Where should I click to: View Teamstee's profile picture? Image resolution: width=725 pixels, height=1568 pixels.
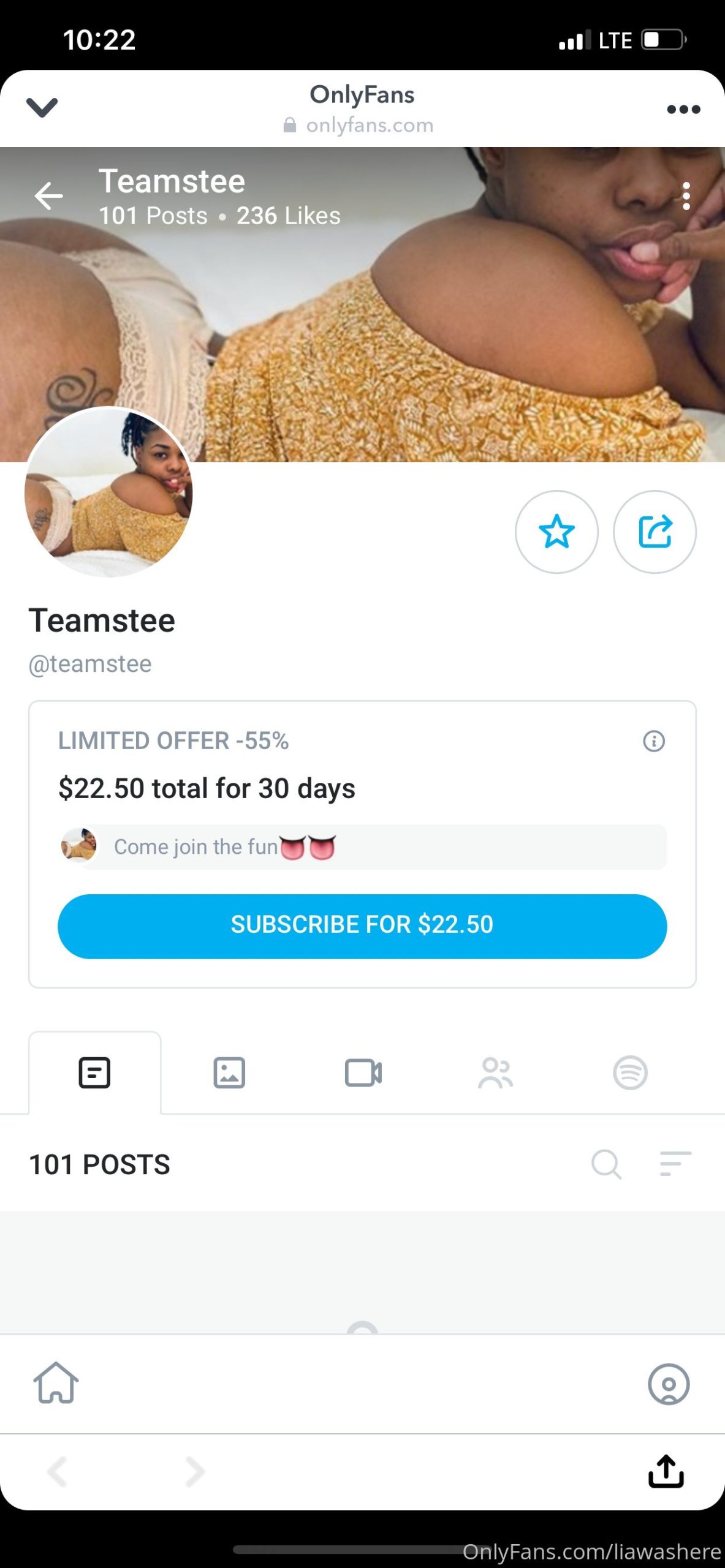[x=108, y=492]
